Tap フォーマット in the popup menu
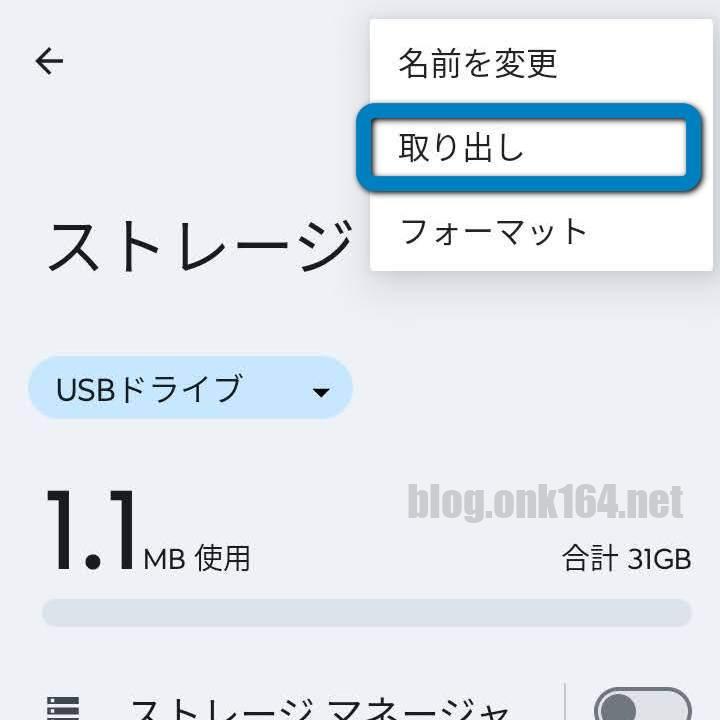 point(494,232)
